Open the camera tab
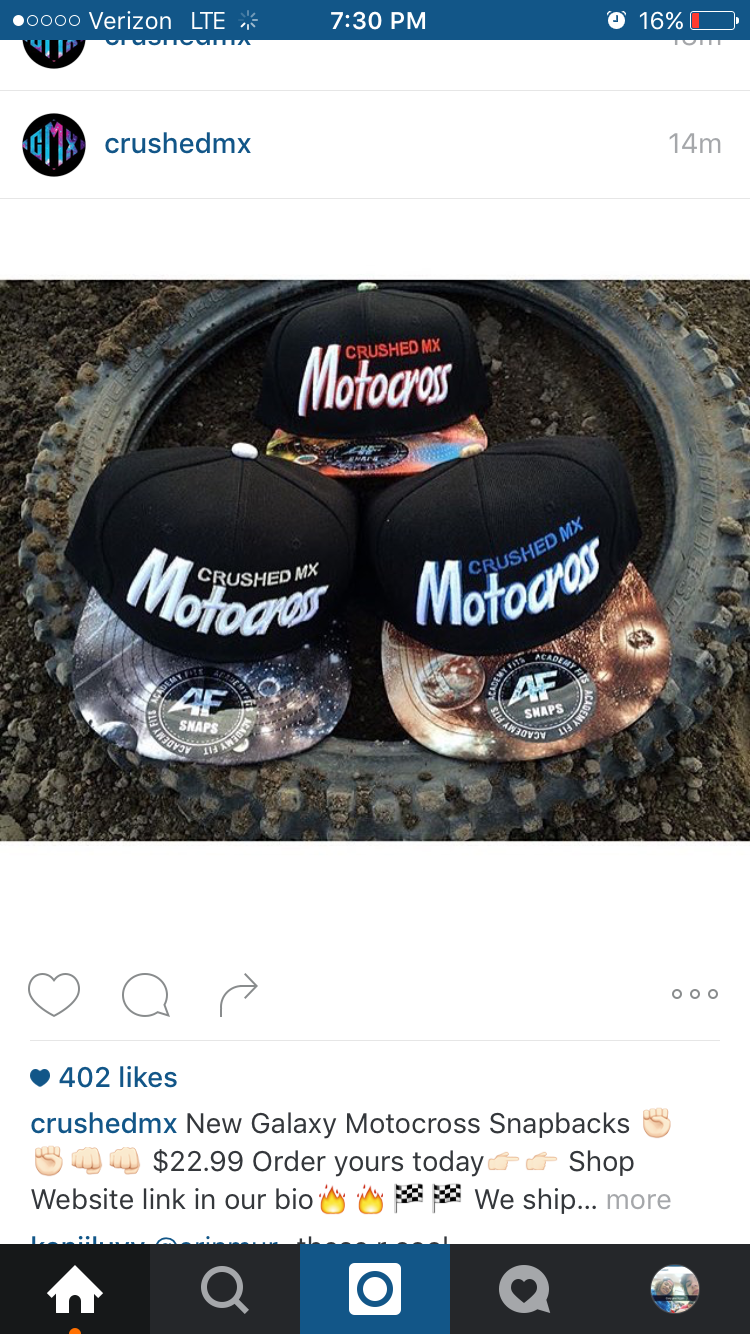750x1334 pixels. tap(375, 1289)
